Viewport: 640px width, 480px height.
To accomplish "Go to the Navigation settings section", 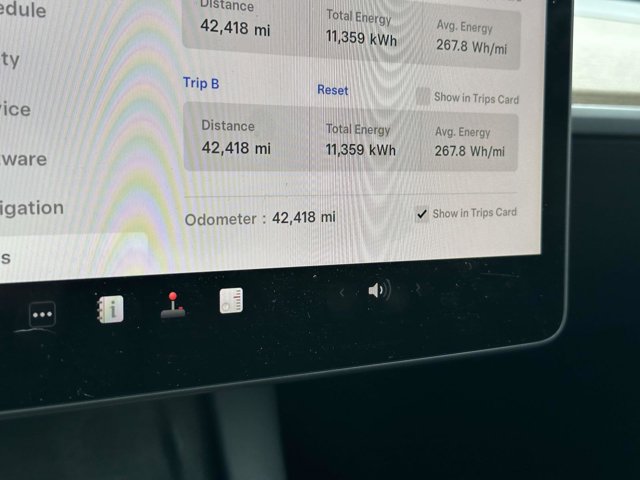I will [32, 208].
